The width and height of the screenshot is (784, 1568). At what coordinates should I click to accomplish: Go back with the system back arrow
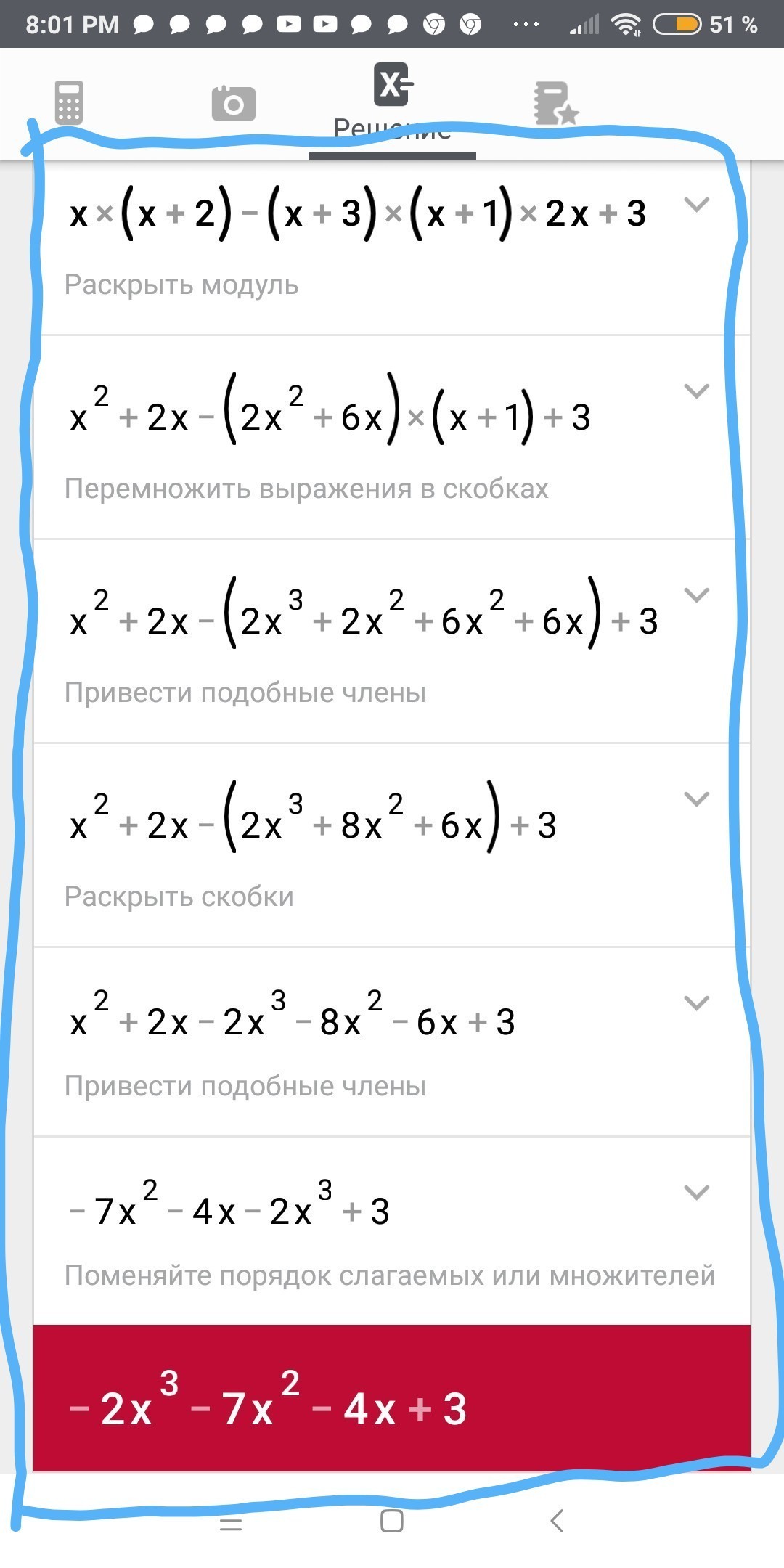557,1521
